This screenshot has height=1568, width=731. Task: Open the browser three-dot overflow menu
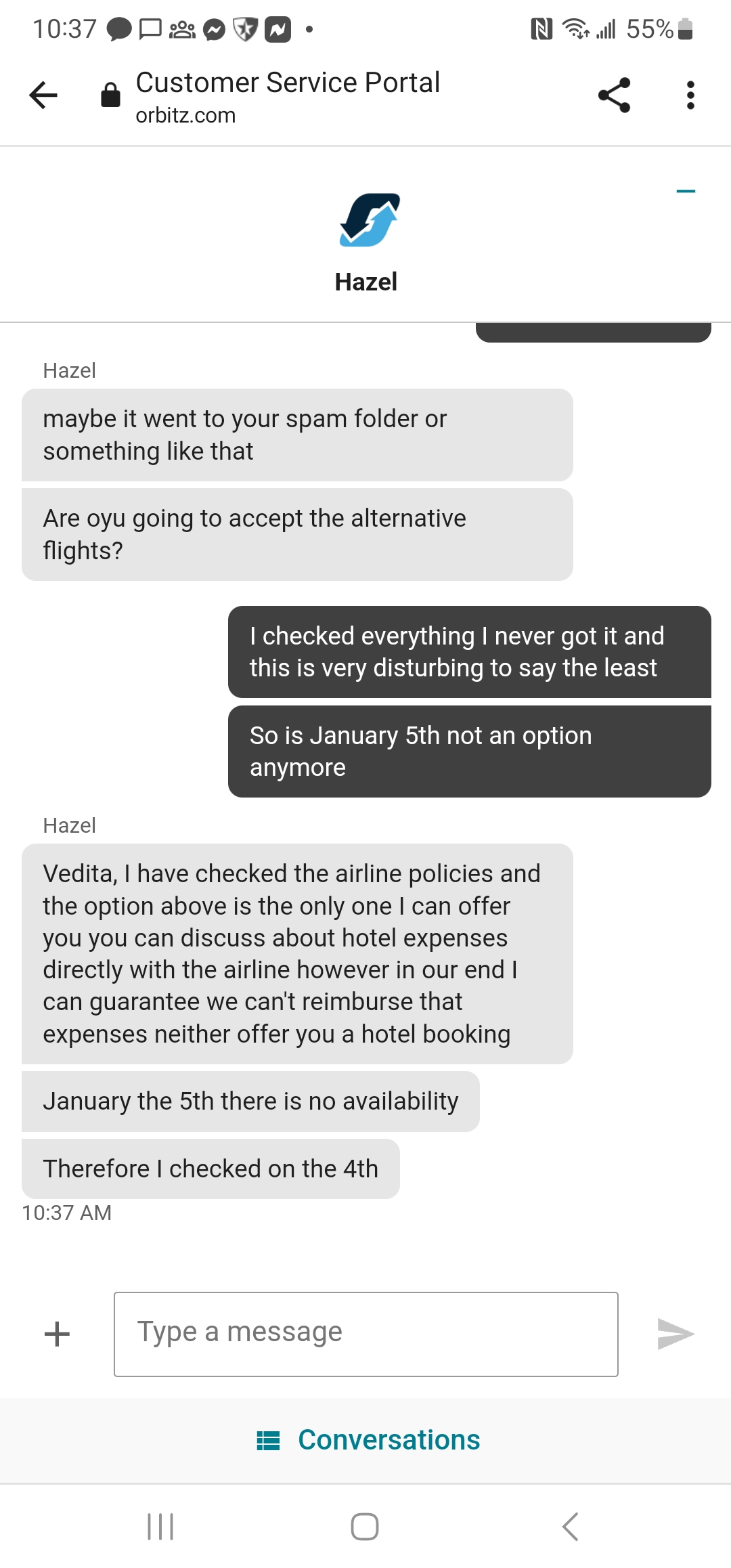click(x=690, y=95)
